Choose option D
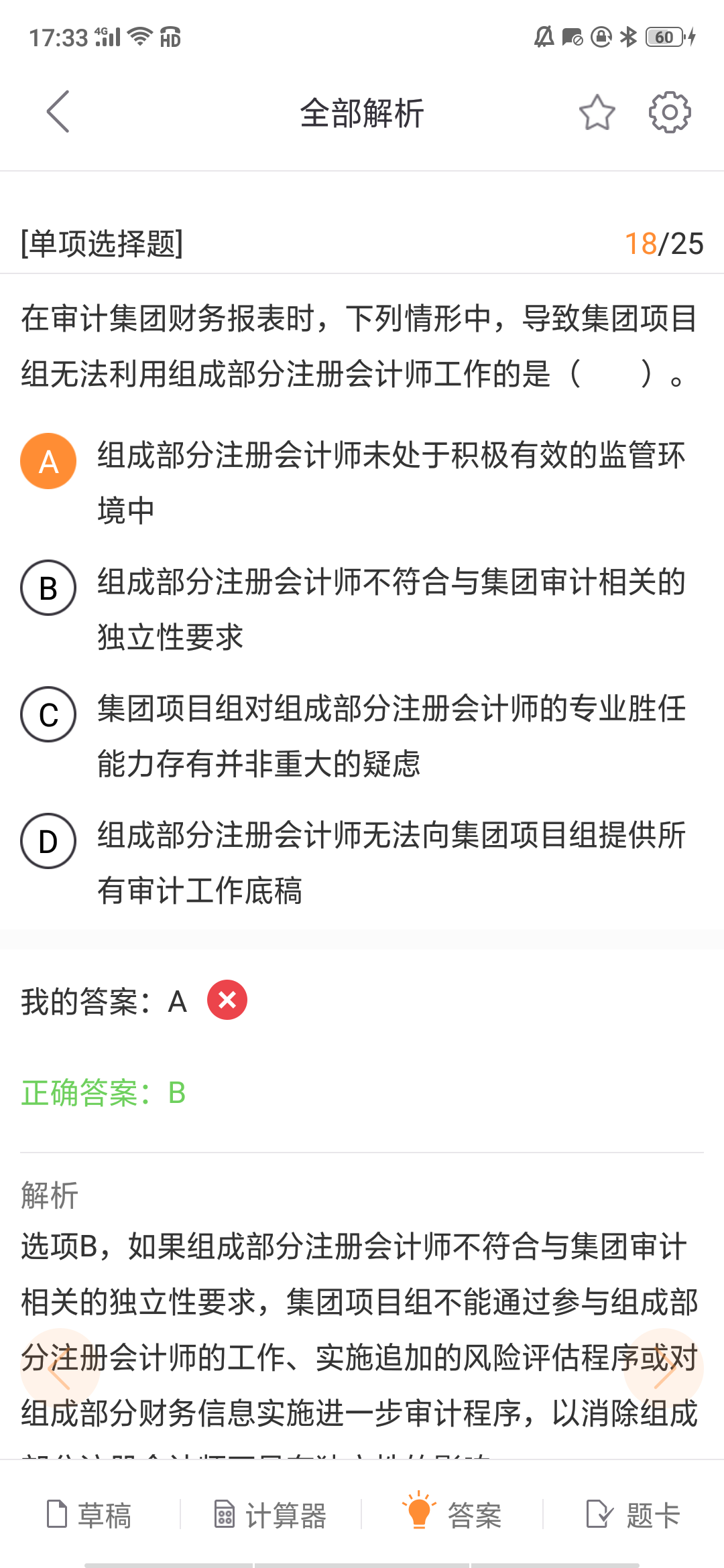Viewport: 724px width, 1568px height. 48,841
